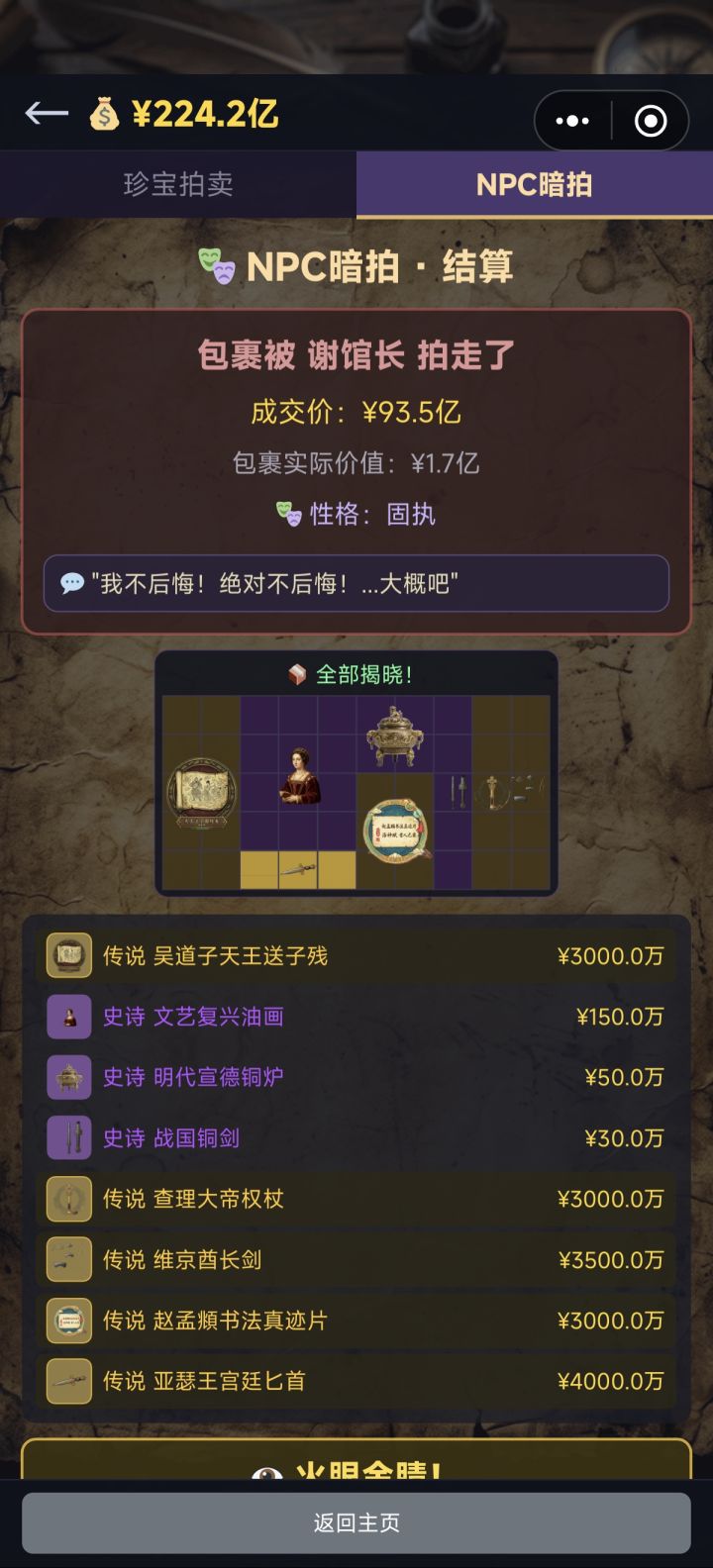Image resolution: width=713 pixels, height=1568 pixels.
Task: Tap the back arrow at the top left
Action: click(45, 114)
